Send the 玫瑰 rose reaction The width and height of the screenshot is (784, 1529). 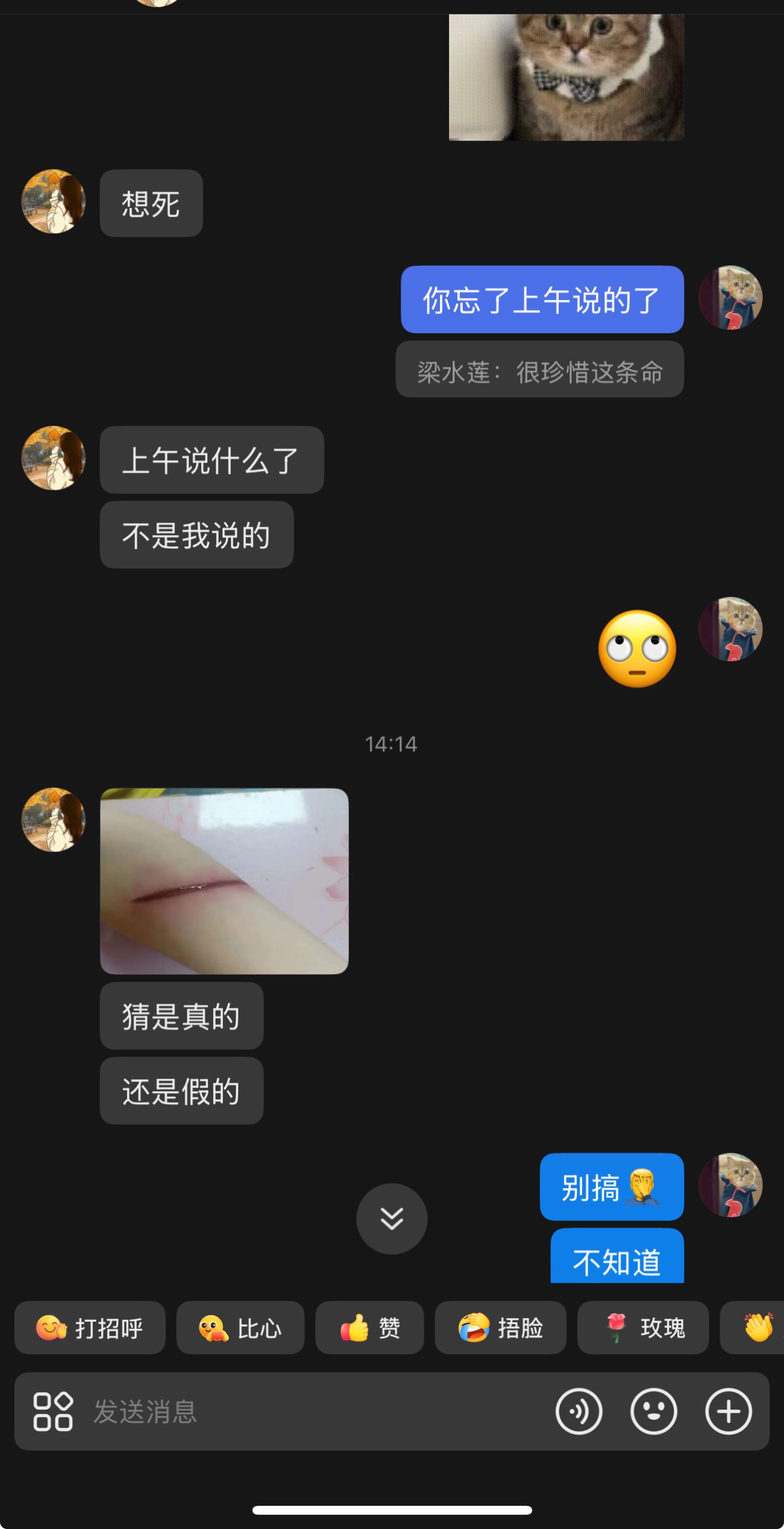point(642,1327)
